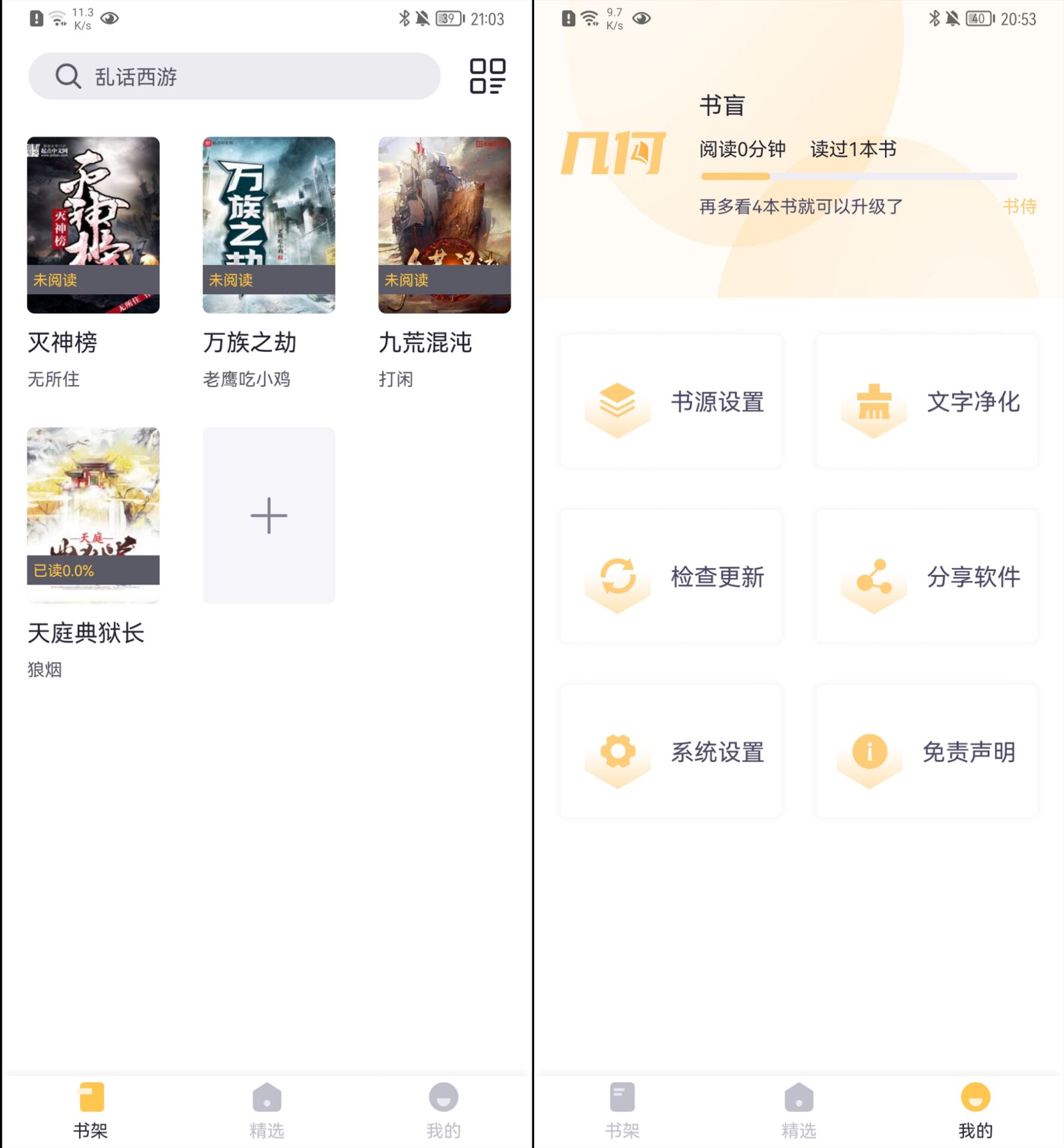Continue reading 天庭典狱长
Screen dimensions: 1064x1148
pyautogui.click(x=93, y=515)
